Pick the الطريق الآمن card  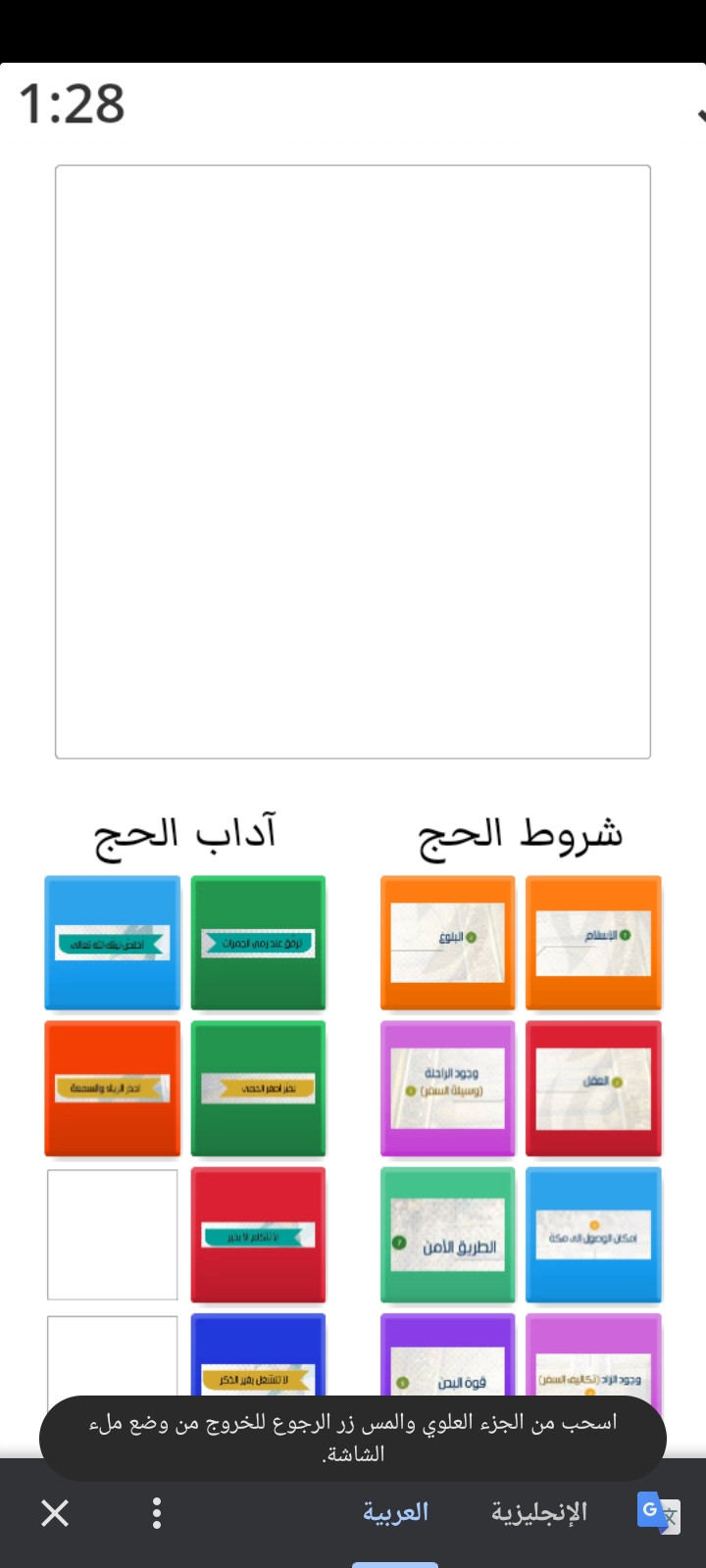(447, 1234)
